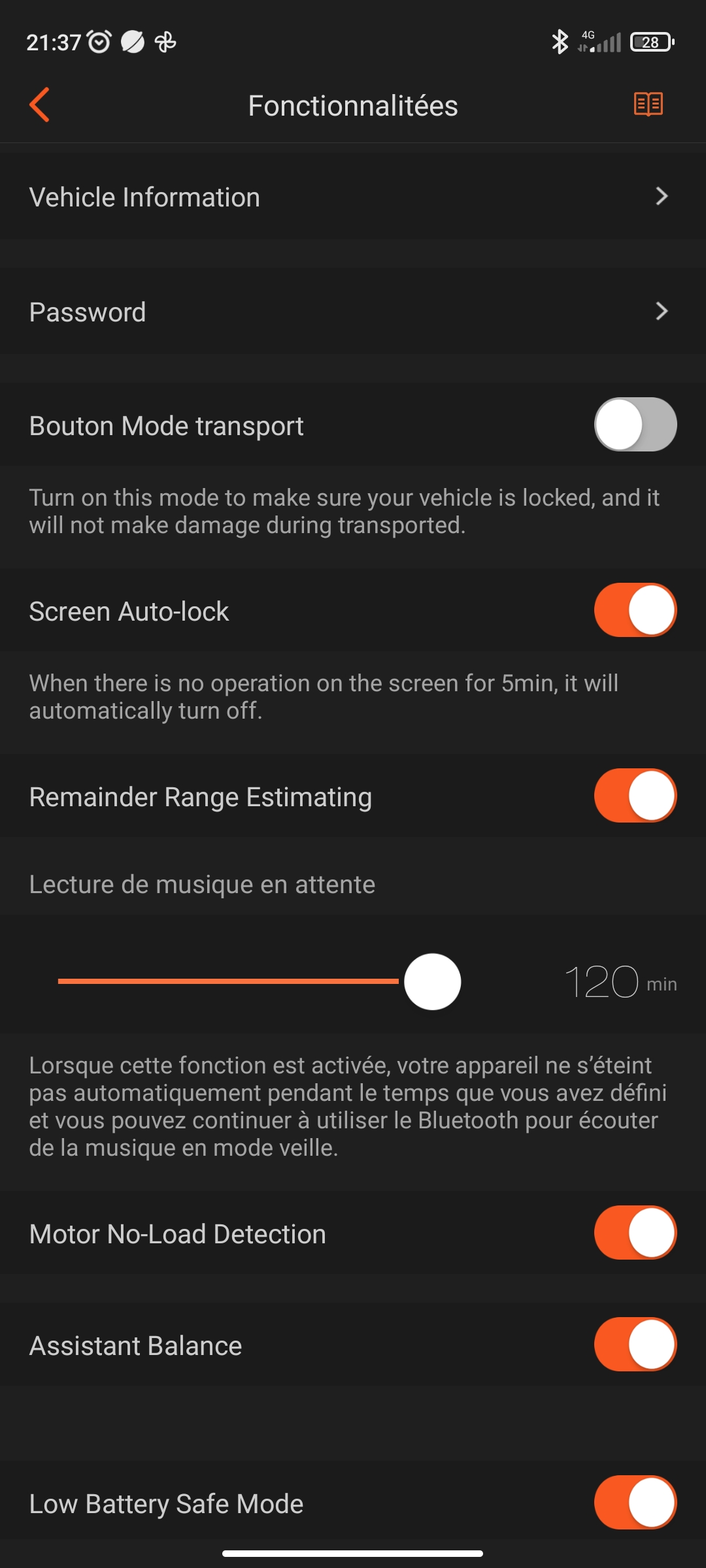The height and width of the screenshot is (1568, 706).
Task: Turn off Screen Auto-lock
Action: [635, 610]
